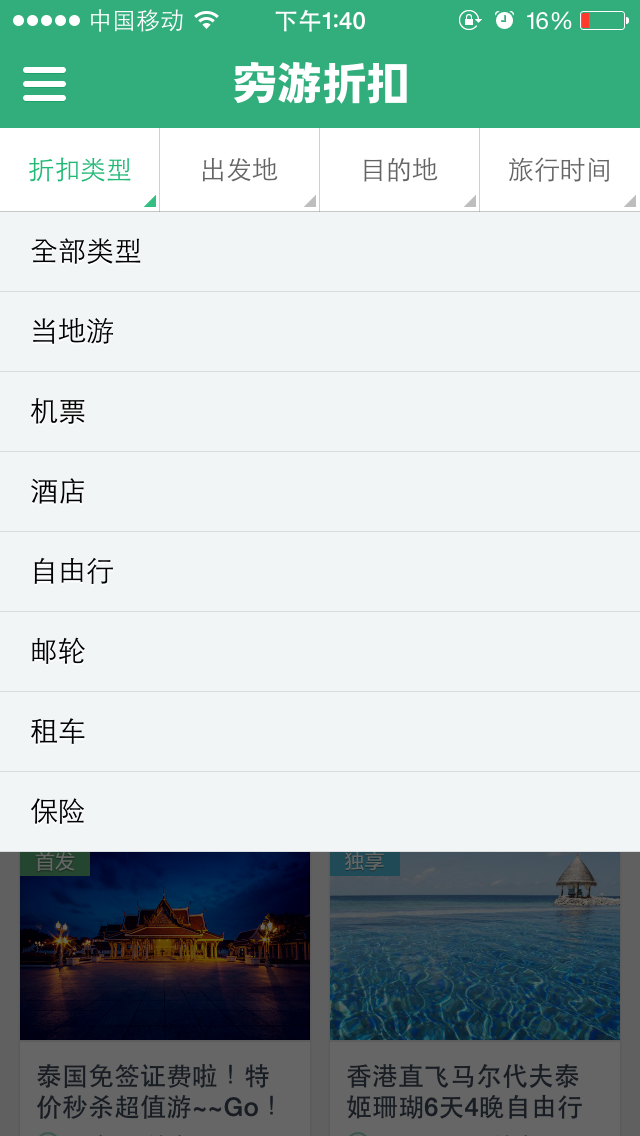Expand the 出发地 filter dropdown

point(240,170)
